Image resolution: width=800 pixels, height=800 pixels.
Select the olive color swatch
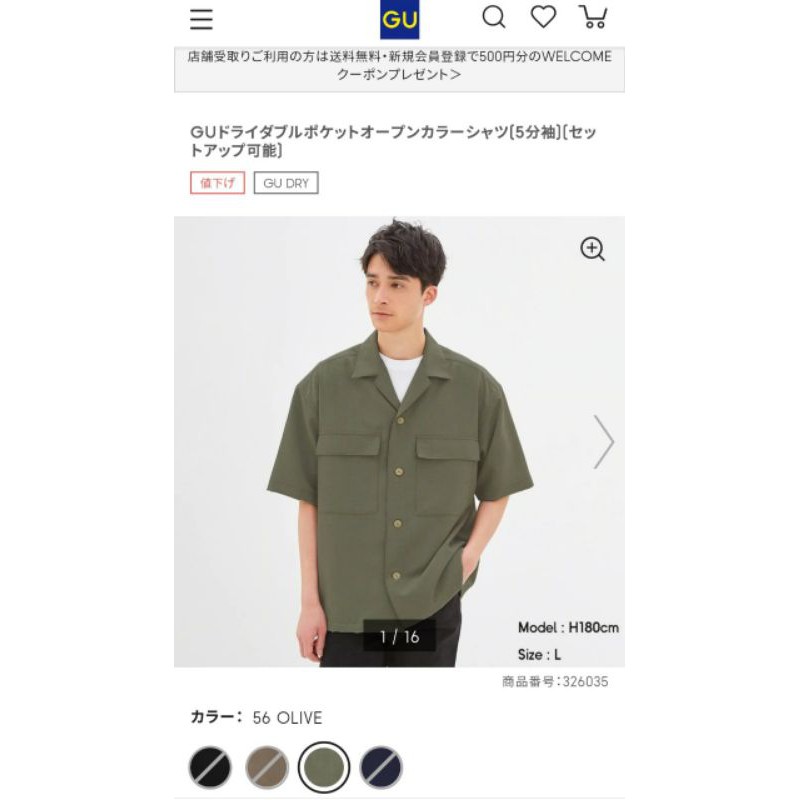[x=324, y=767]
